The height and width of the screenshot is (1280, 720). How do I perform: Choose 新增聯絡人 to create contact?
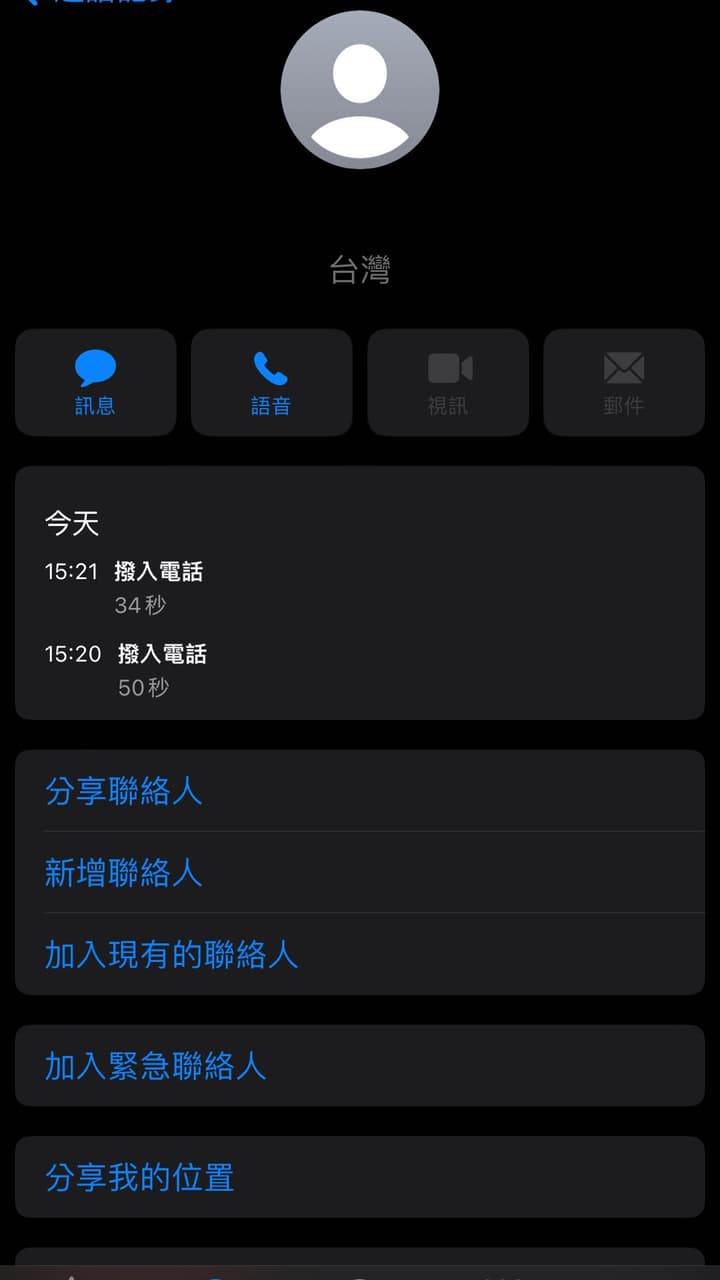(x=124, y=873)
